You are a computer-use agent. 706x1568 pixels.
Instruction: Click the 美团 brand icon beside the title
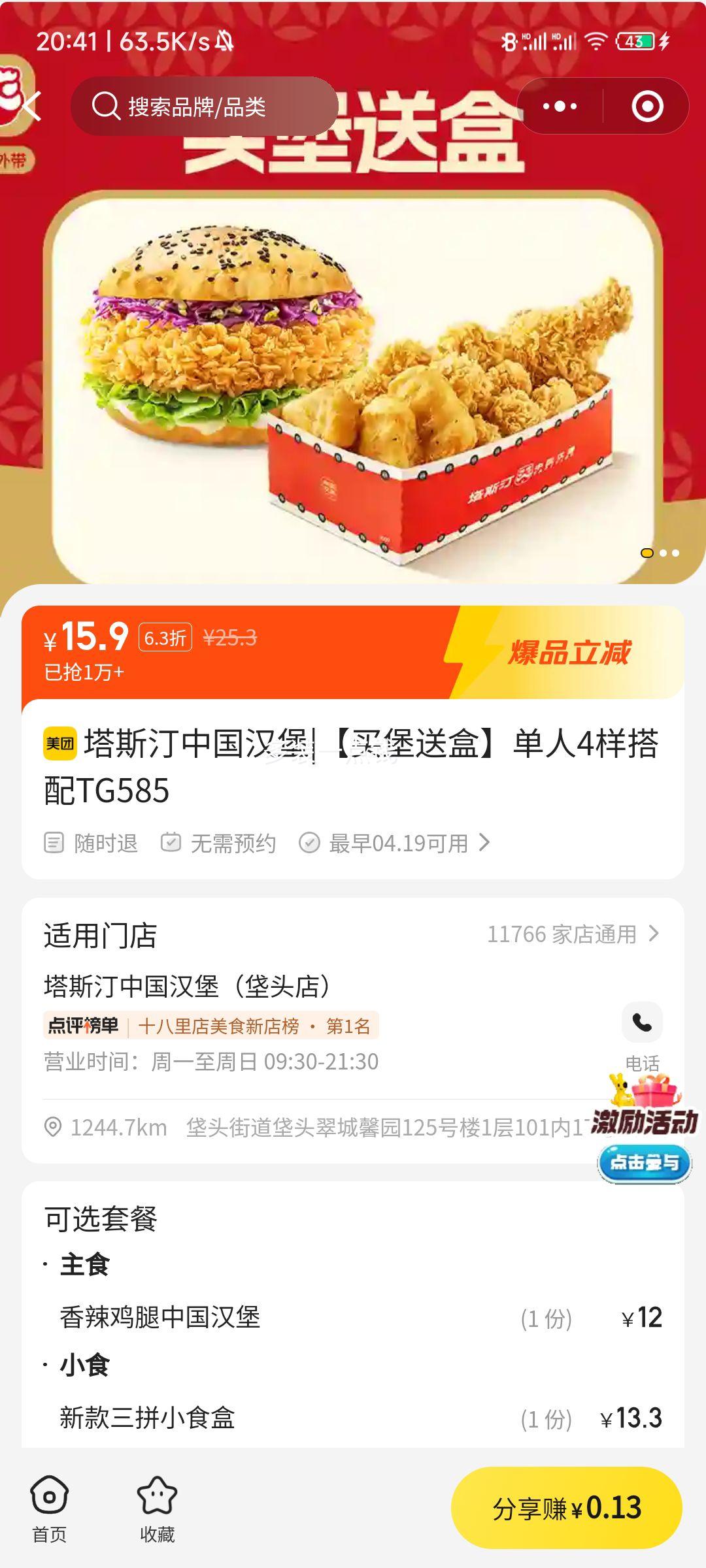coord(59,744)
